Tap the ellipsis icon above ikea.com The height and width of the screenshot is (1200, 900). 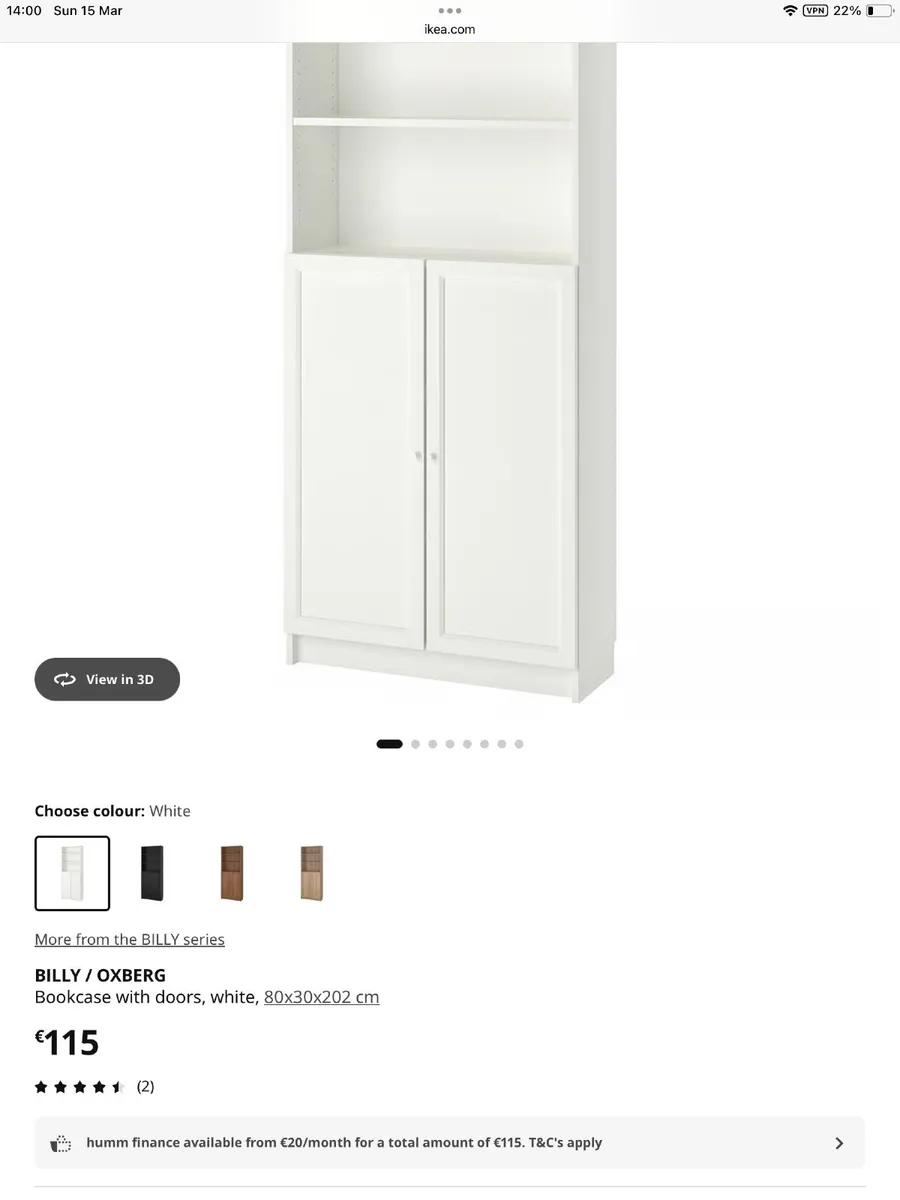click(x=449, y=9)
